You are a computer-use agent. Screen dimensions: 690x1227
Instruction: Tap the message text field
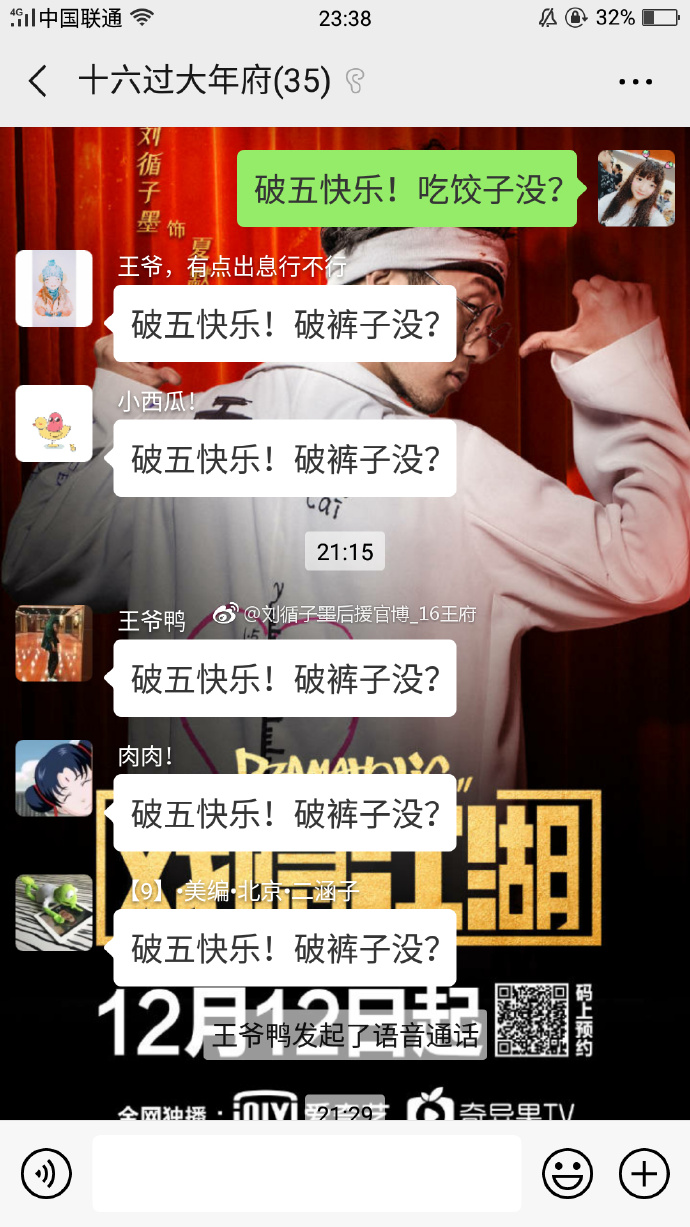point(307,1173)
